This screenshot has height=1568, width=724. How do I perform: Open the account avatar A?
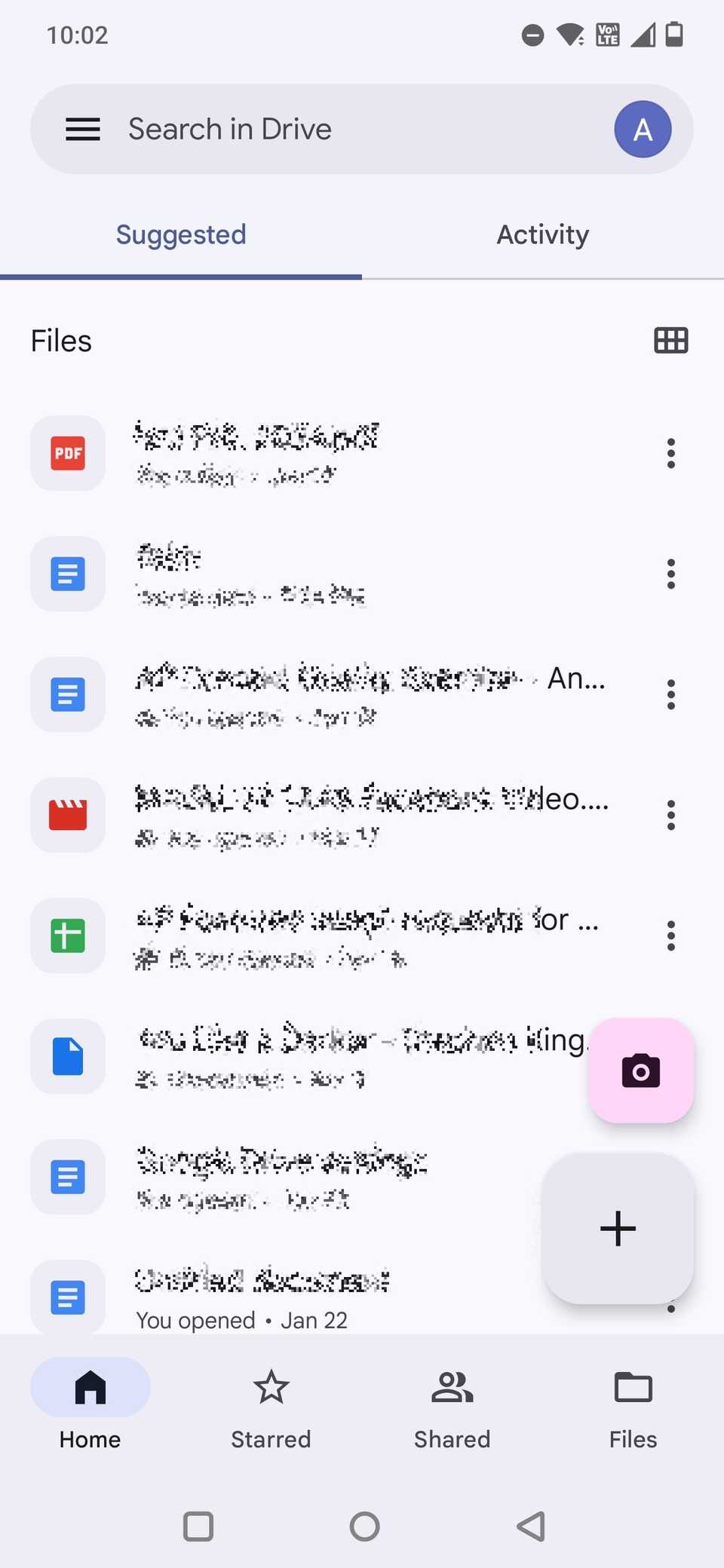point(643,129)
